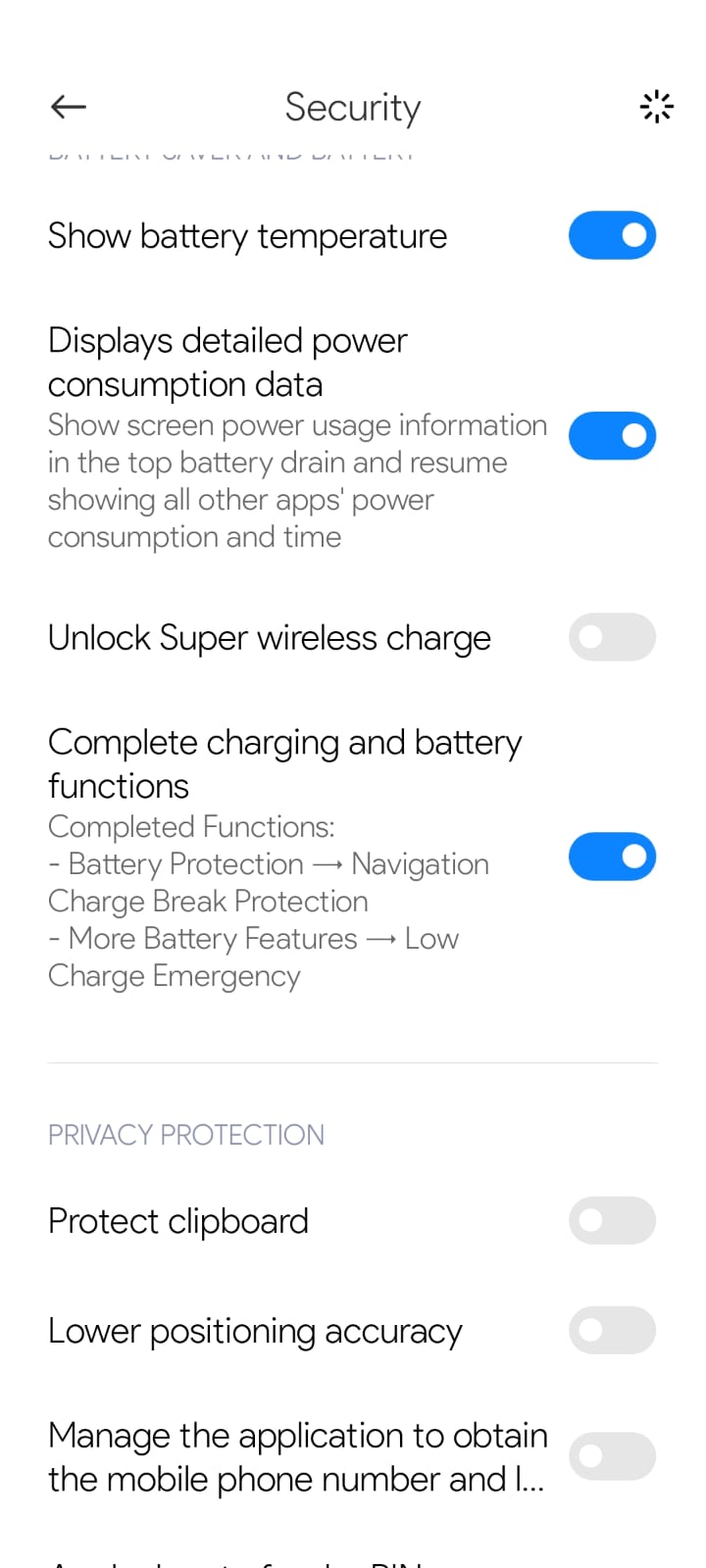Go back using the arrow icon
This screenshot has height=1568, width=706.
[x=69, y=106]
